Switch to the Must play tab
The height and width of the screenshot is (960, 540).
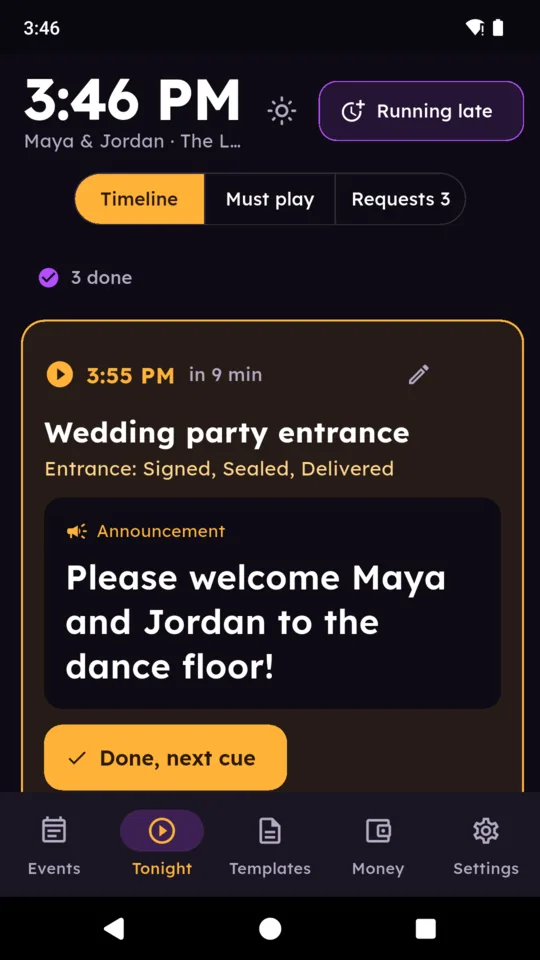pos(269,199)
